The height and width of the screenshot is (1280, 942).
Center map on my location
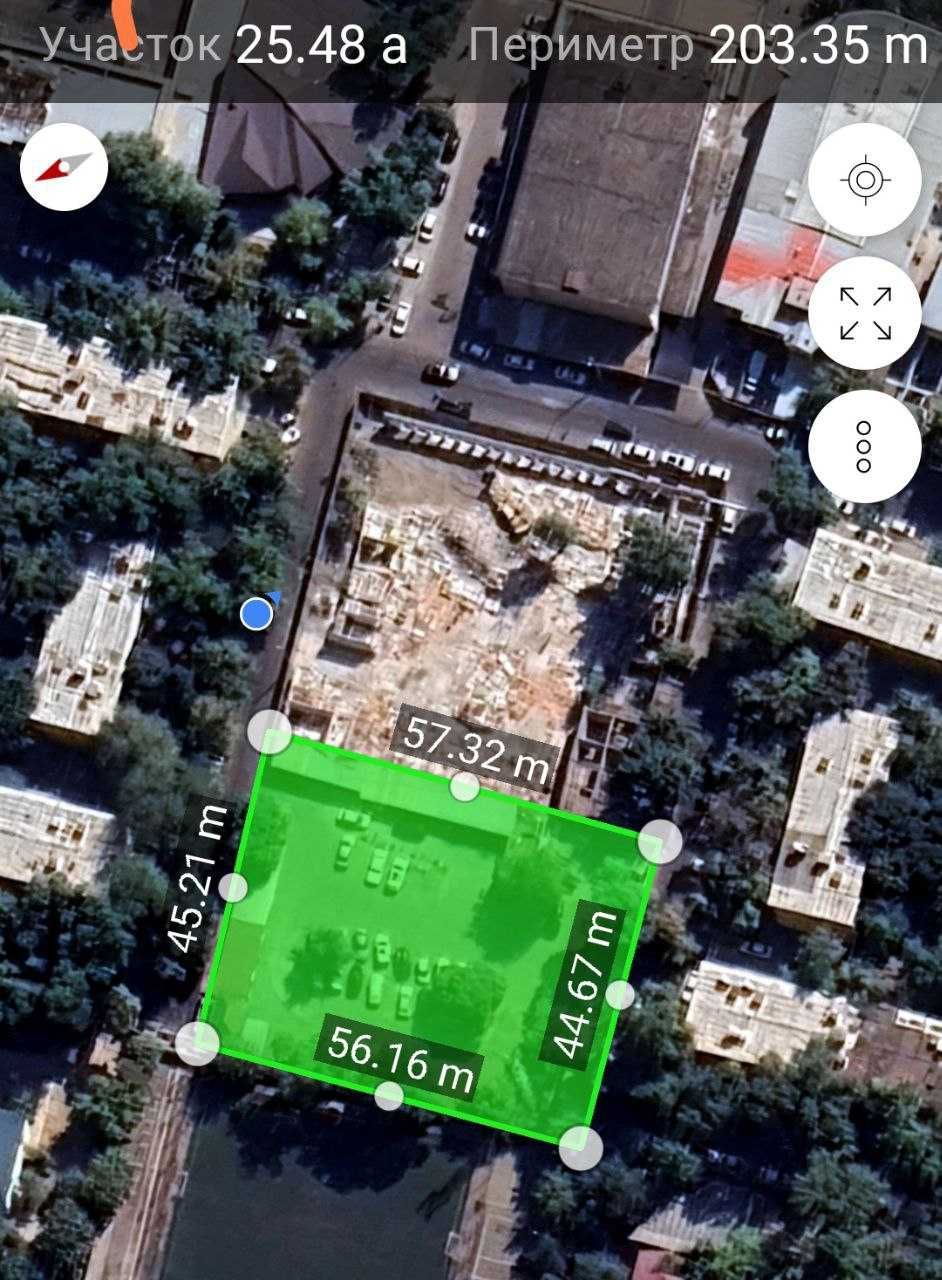(x=865, y=181)
